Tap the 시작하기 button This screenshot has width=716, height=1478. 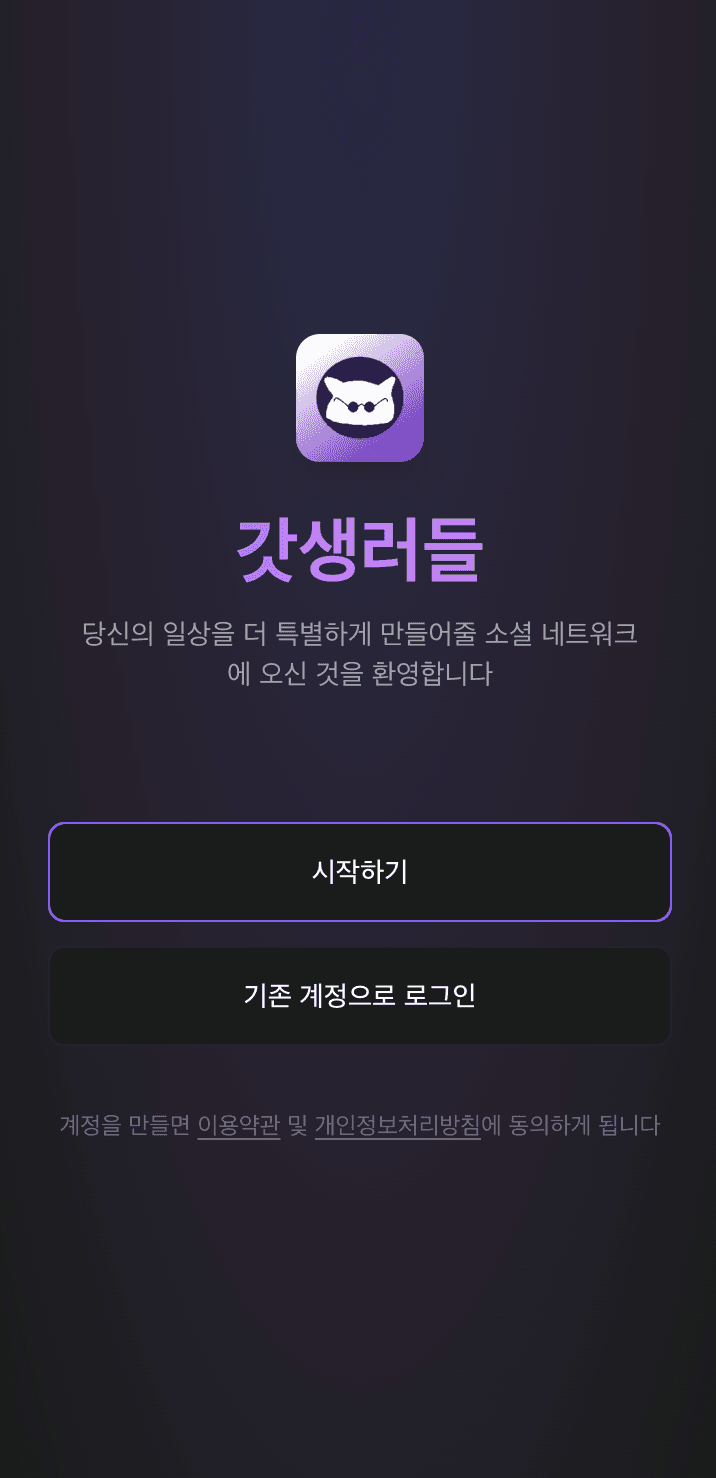(x=359, y=871)
